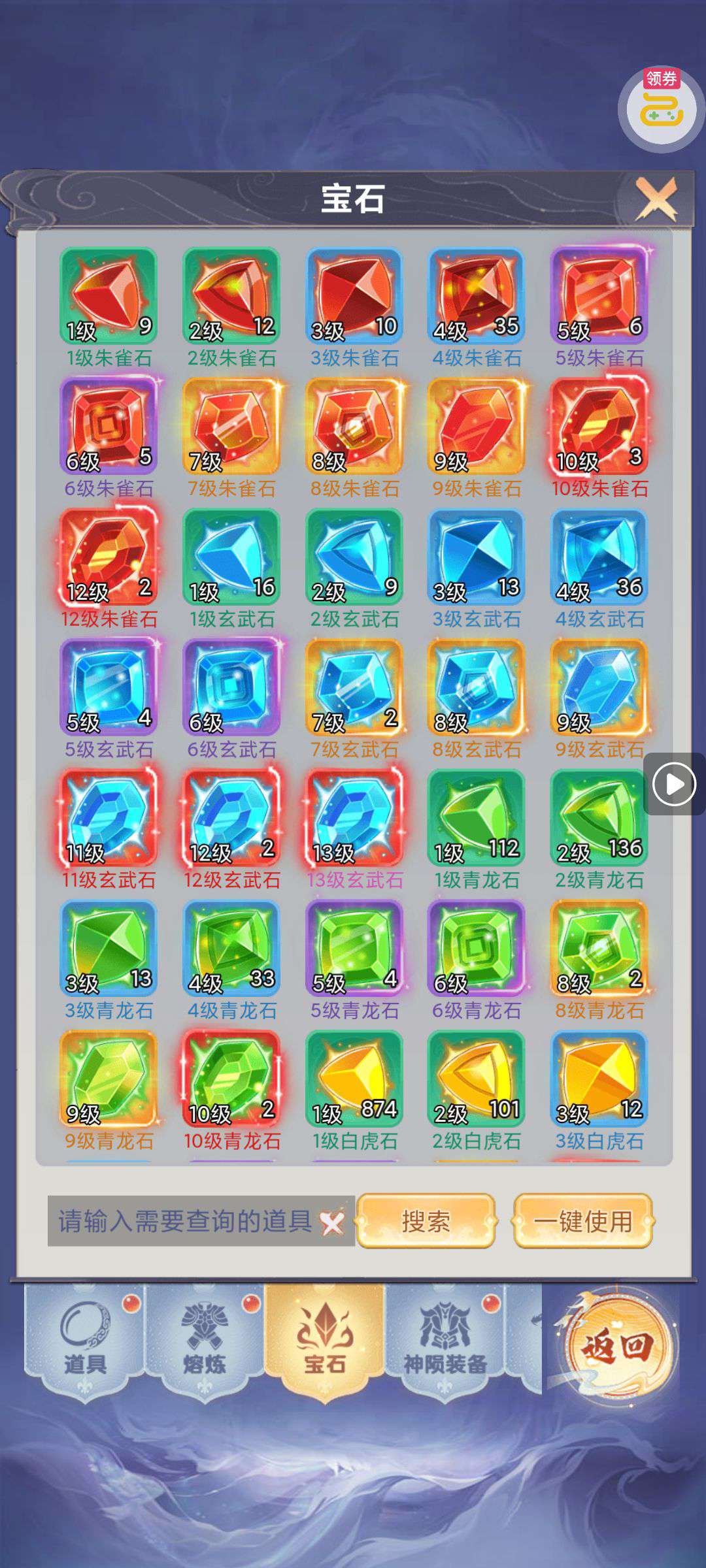Viewport: 706px width, 1568px height.
Task: Switch to the 神陨装备 tab
Action: click(x=445, y=1339)
